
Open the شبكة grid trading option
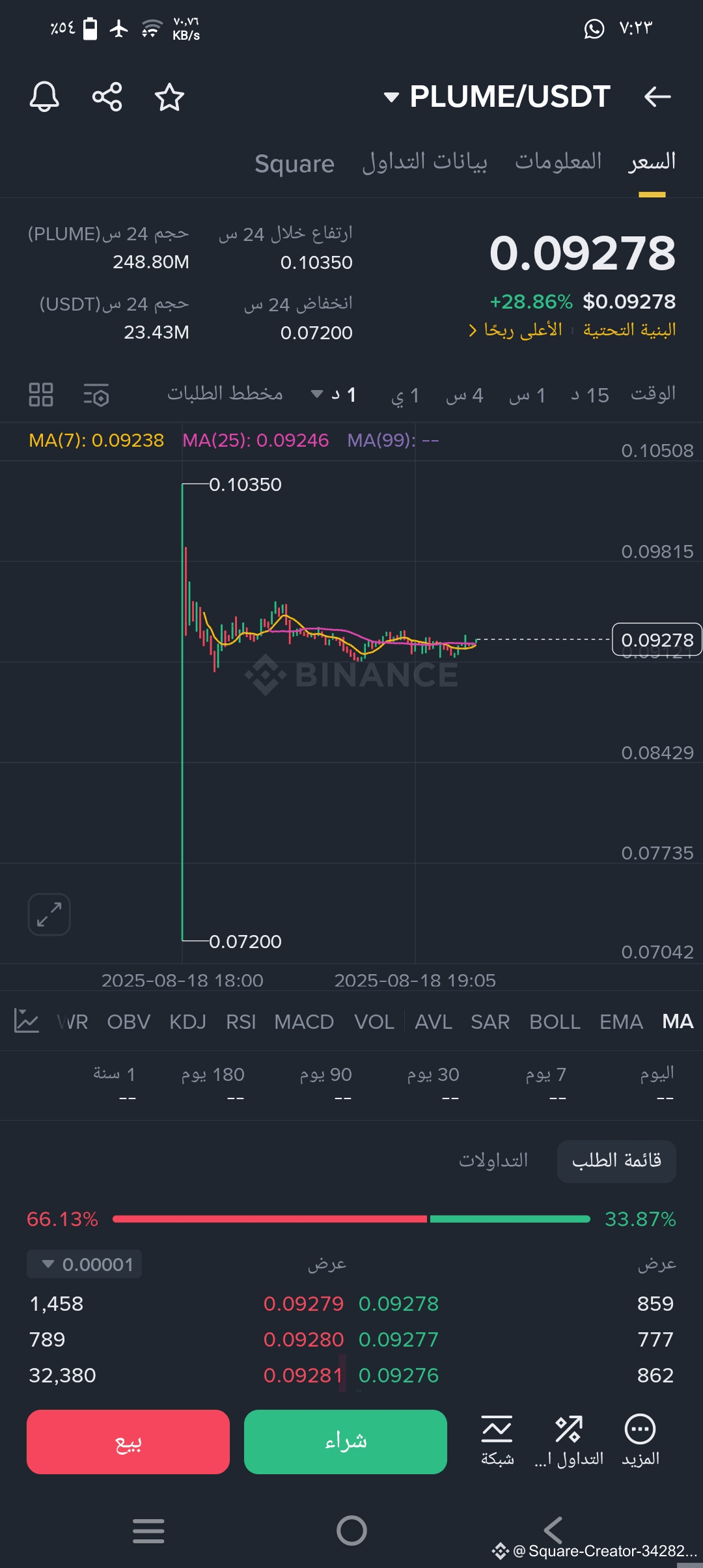(x=497, y=1442)
